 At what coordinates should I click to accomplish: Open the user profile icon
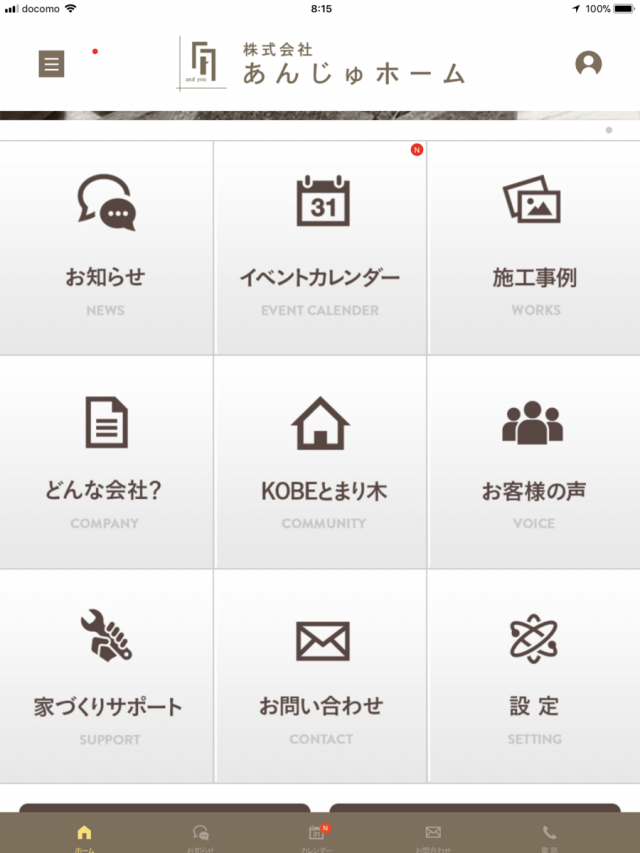pyautogui.click(x=588, y=63)
